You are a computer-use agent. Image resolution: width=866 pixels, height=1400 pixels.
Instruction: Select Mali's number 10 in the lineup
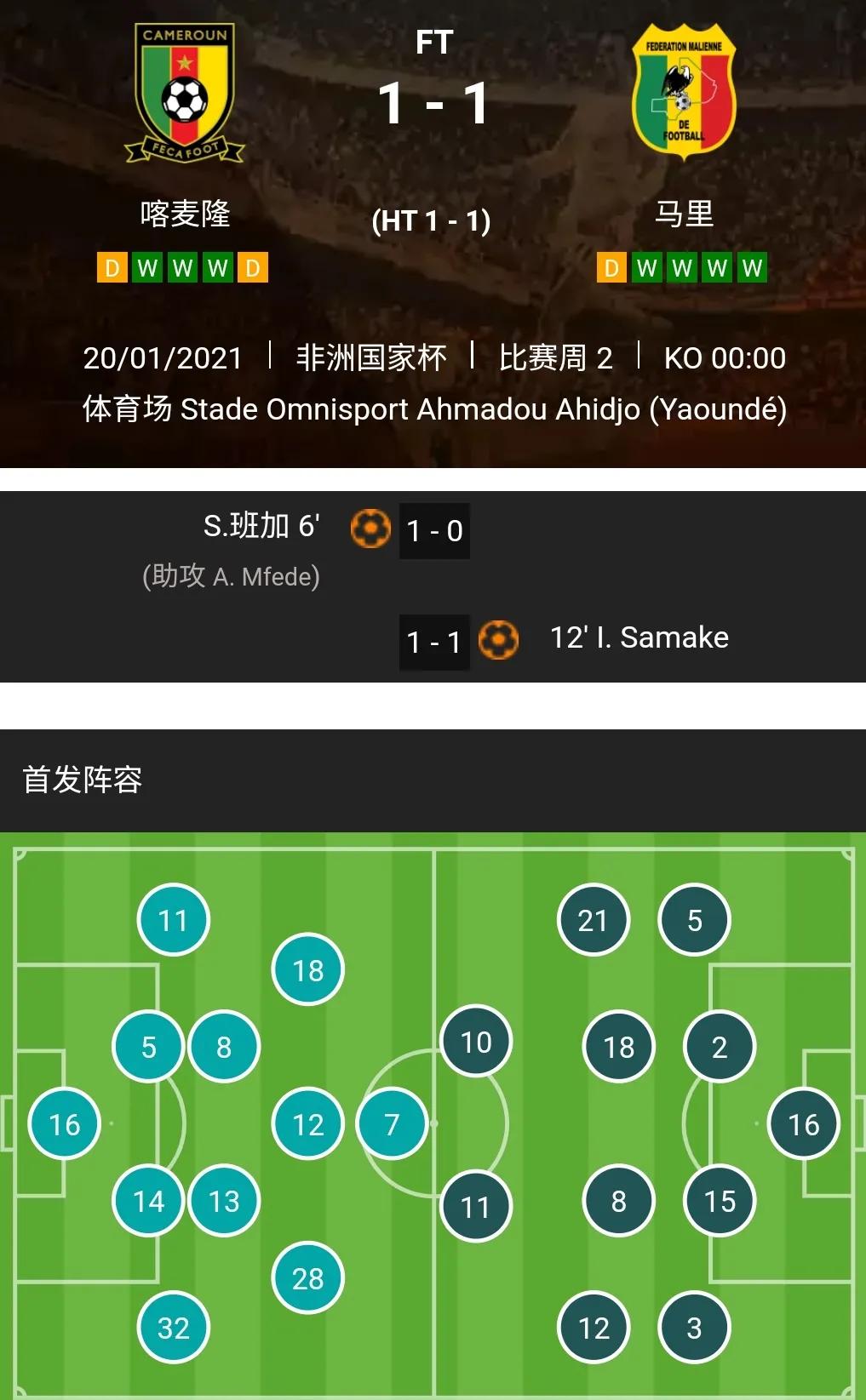476,1042
